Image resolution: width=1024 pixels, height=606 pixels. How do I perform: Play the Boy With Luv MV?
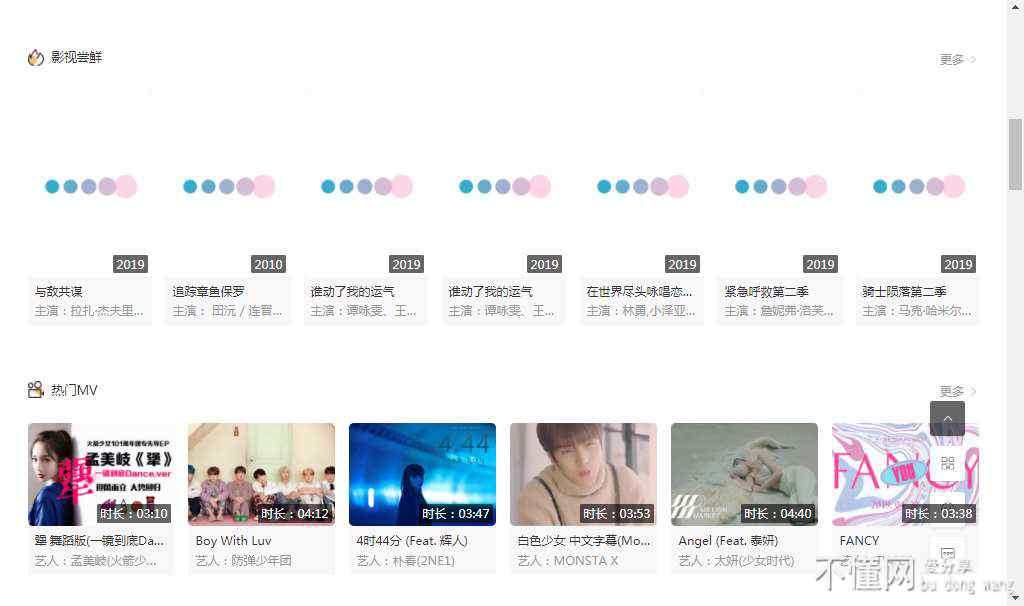[x=262, y=474]
